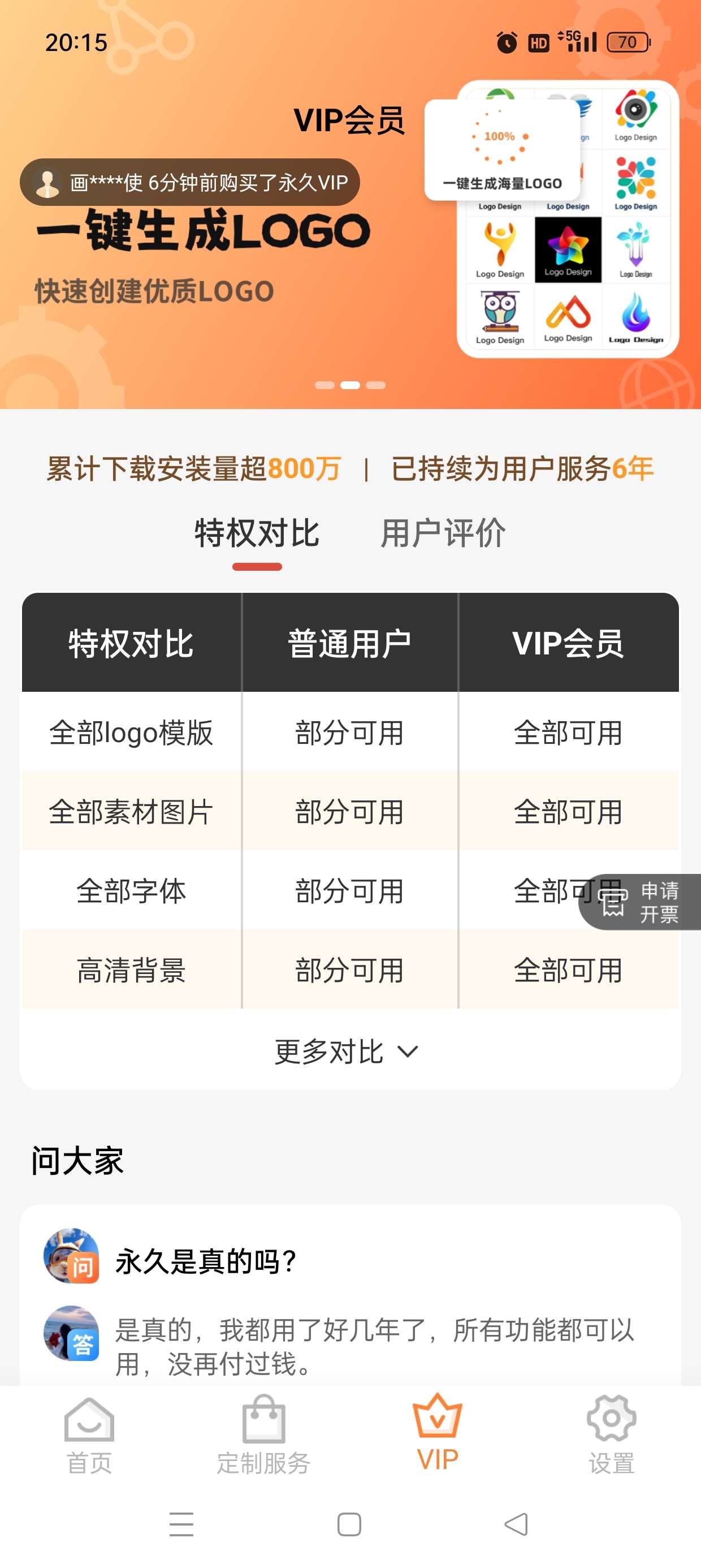Open the 申请开票 invoice button

tap(641, 902)
